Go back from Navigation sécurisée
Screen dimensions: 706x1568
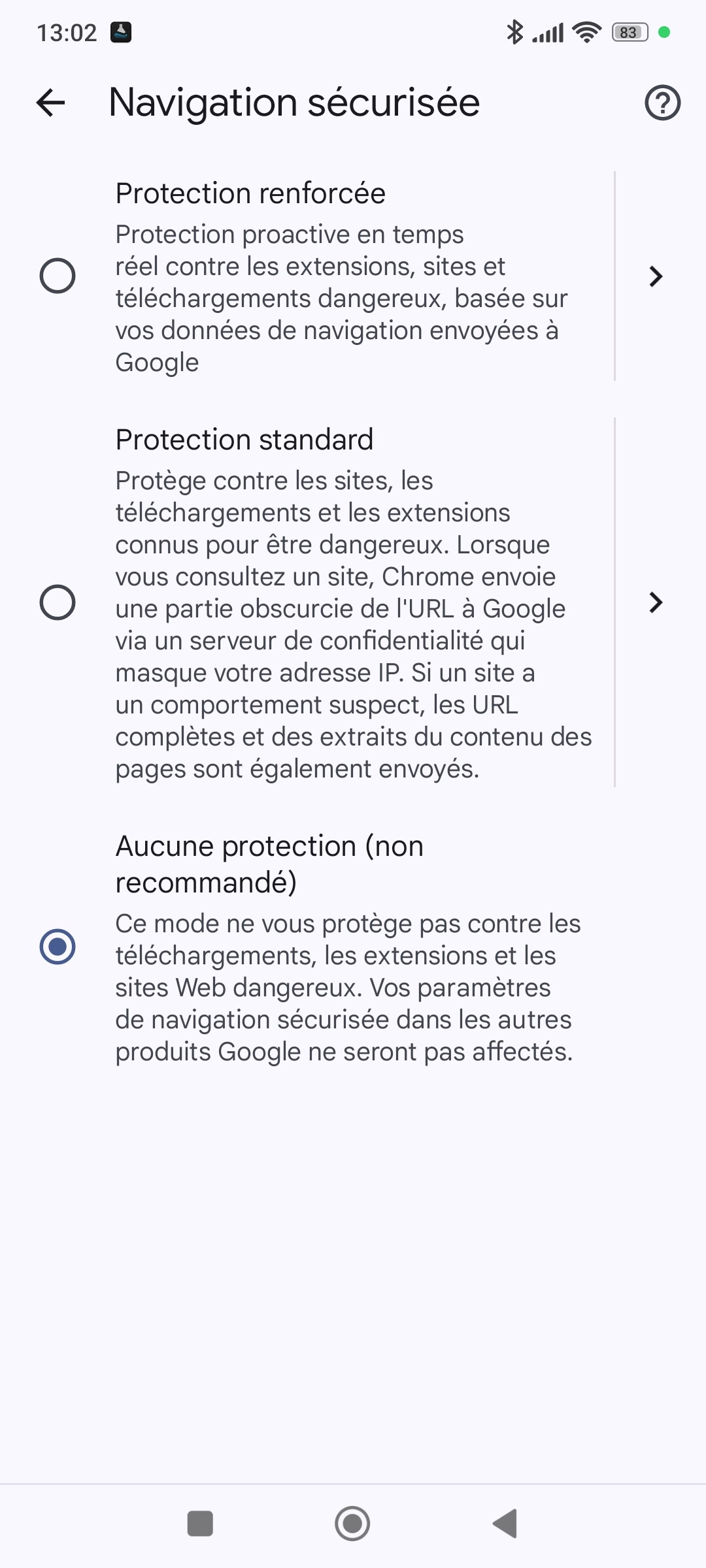coord(51,103)
